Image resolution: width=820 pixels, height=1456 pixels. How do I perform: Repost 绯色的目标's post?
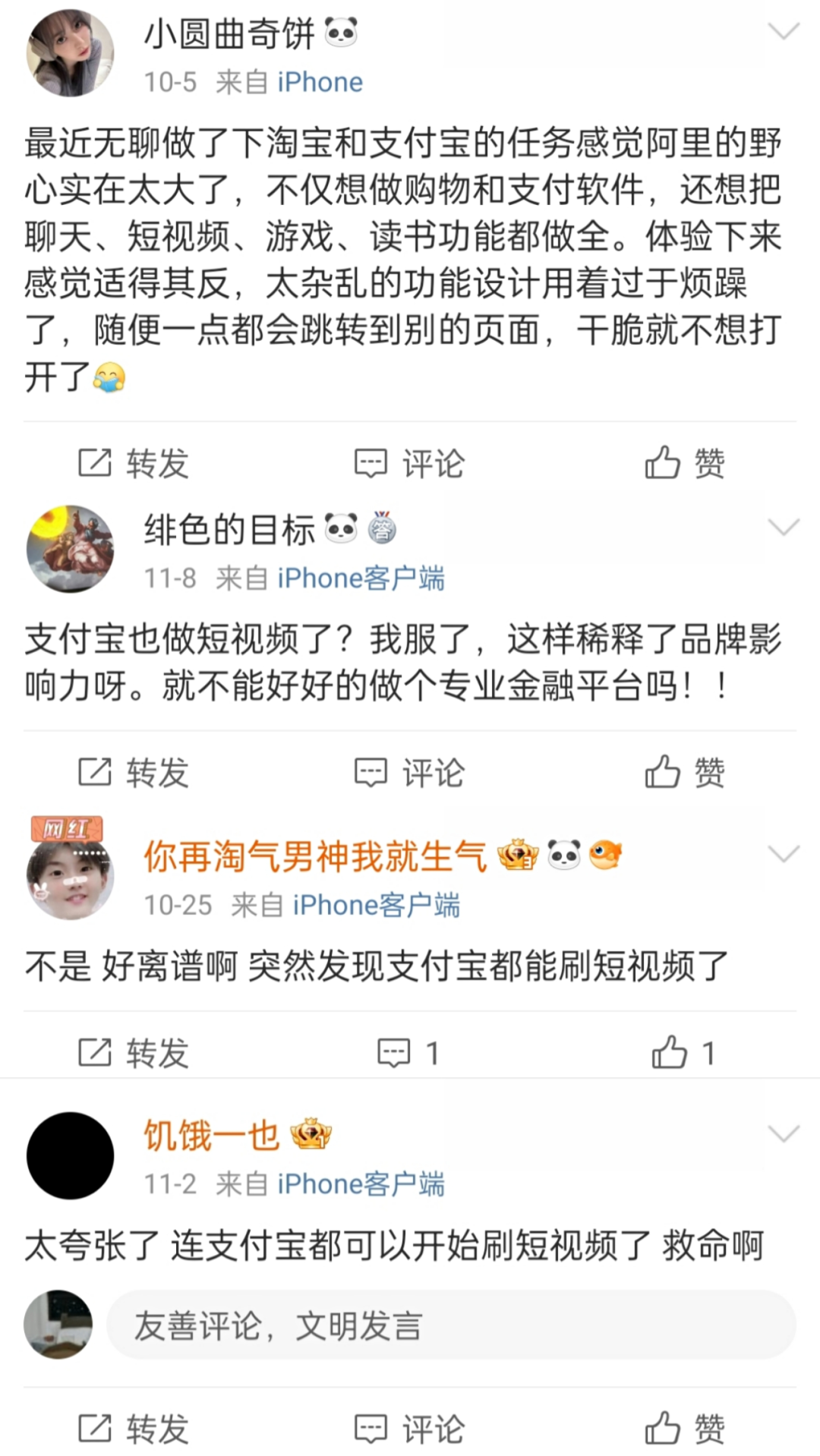pyautogui.click(x=134, y=773)
